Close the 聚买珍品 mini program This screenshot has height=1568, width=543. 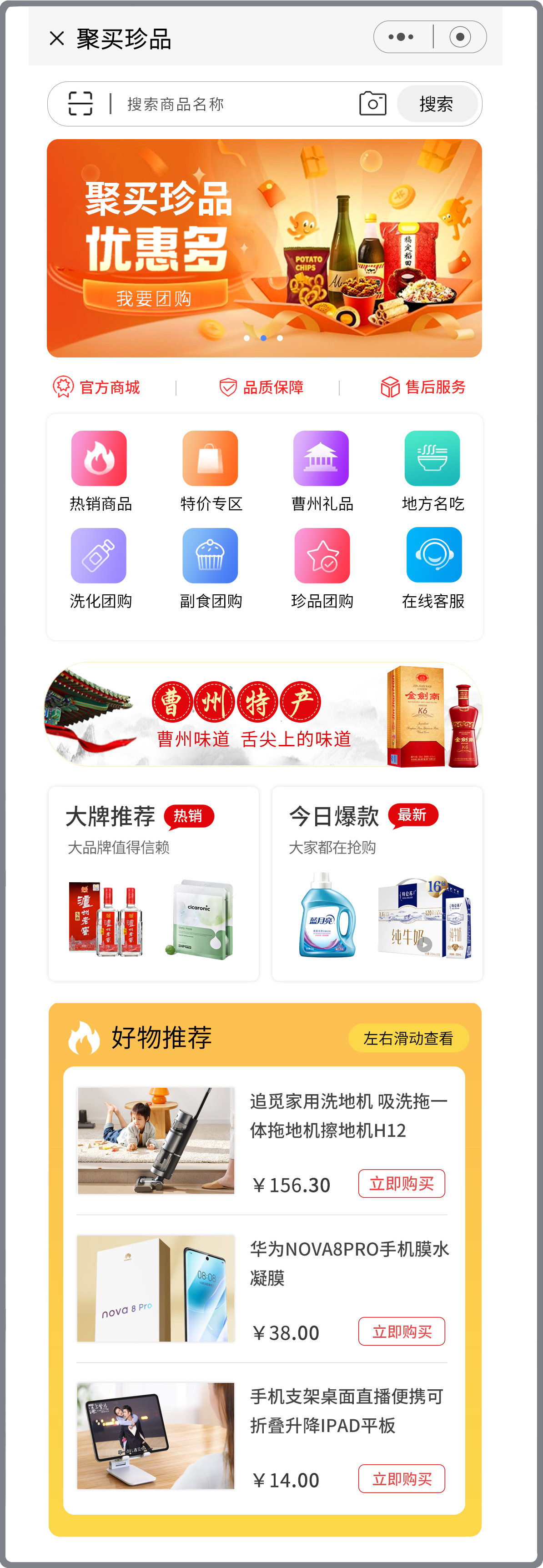click(56, 38)
